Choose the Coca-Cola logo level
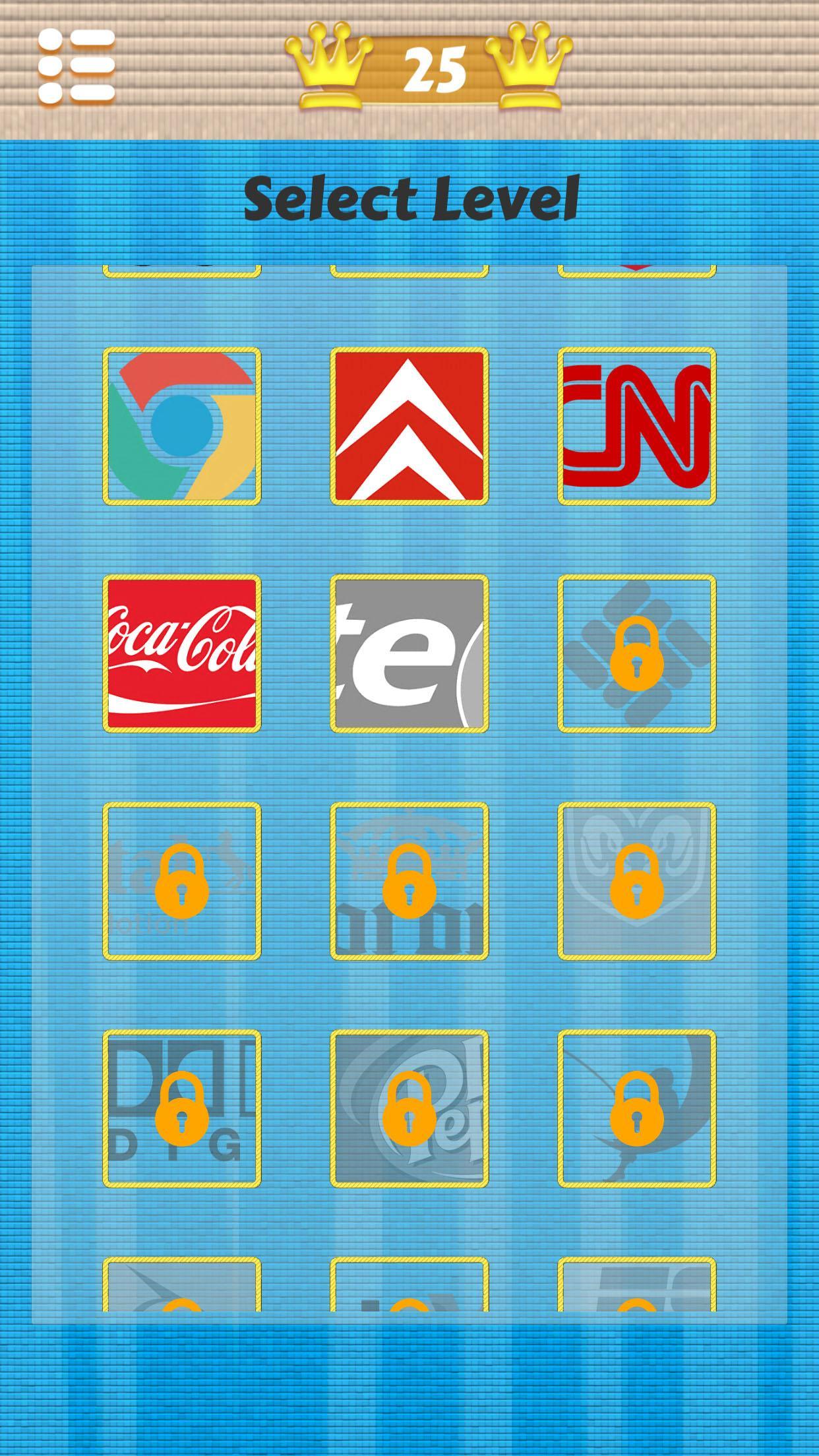Screen dimensions: 819x1456 click(x=182, y=653)
